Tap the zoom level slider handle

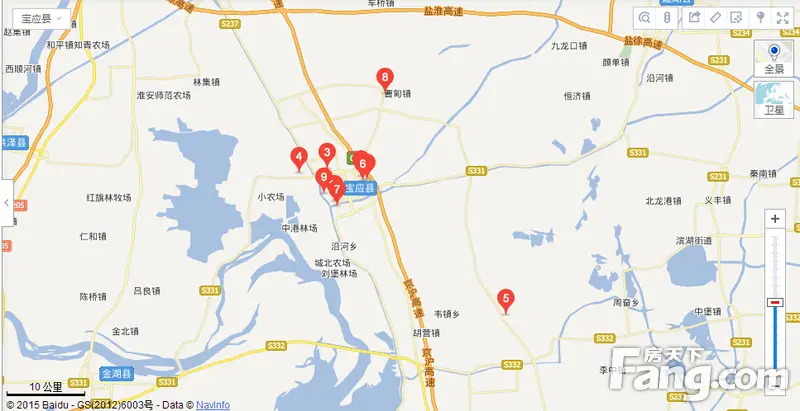(x=775, y=302)
